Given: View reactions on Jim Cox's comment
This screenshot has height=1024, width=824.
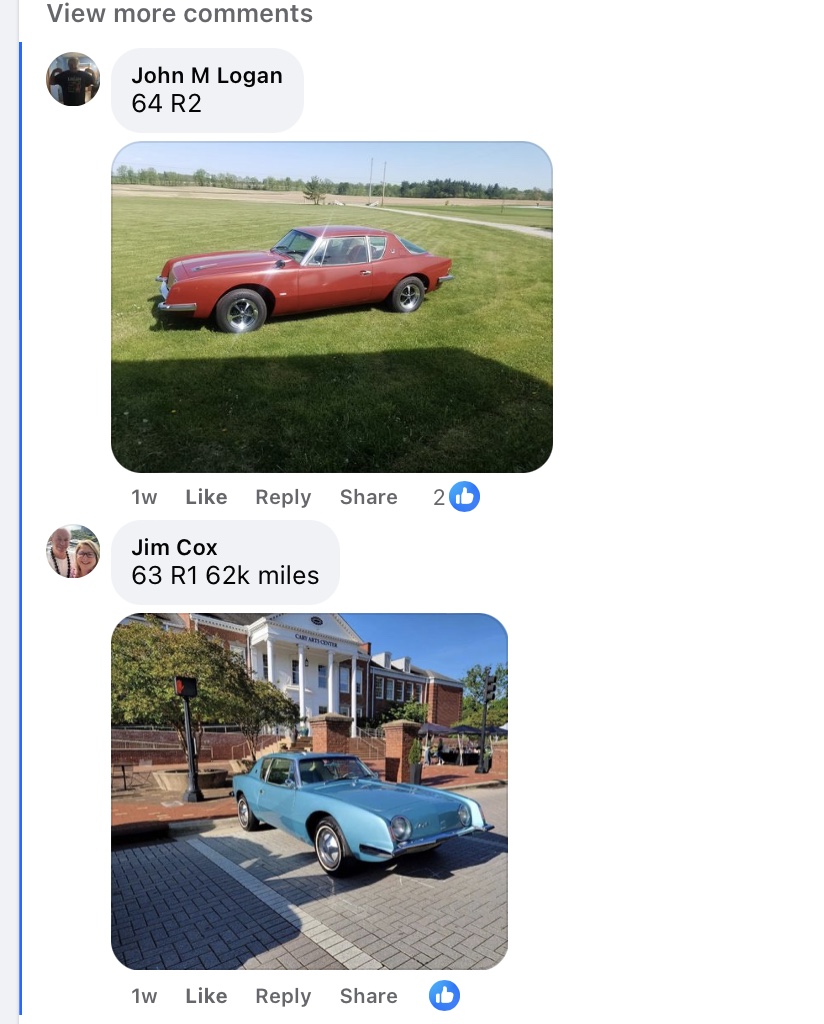Looking at the screenshot, I should click(444, 996).
